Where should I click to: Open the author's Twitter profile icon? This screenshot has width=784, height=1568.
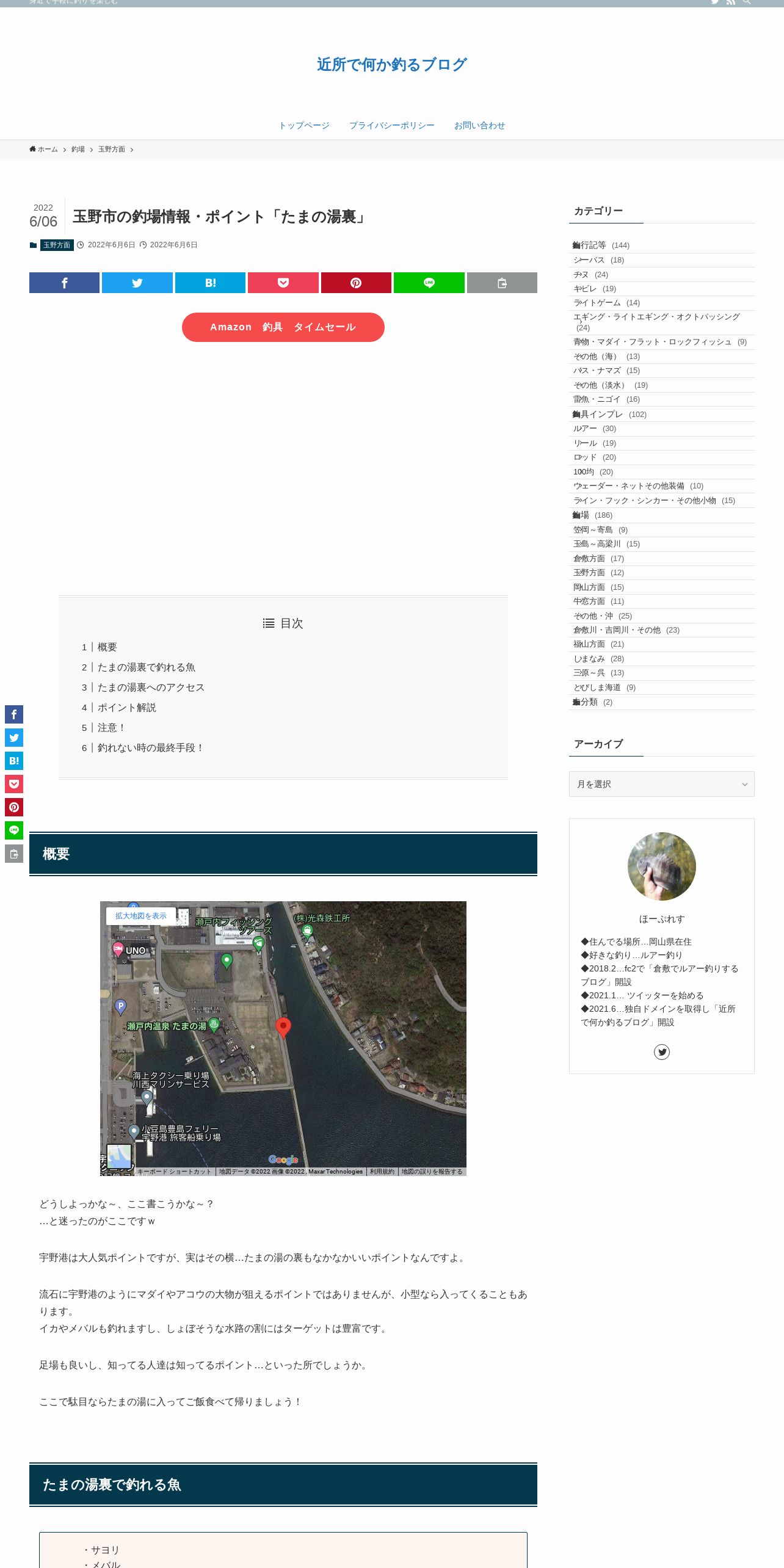point(662,1051)
